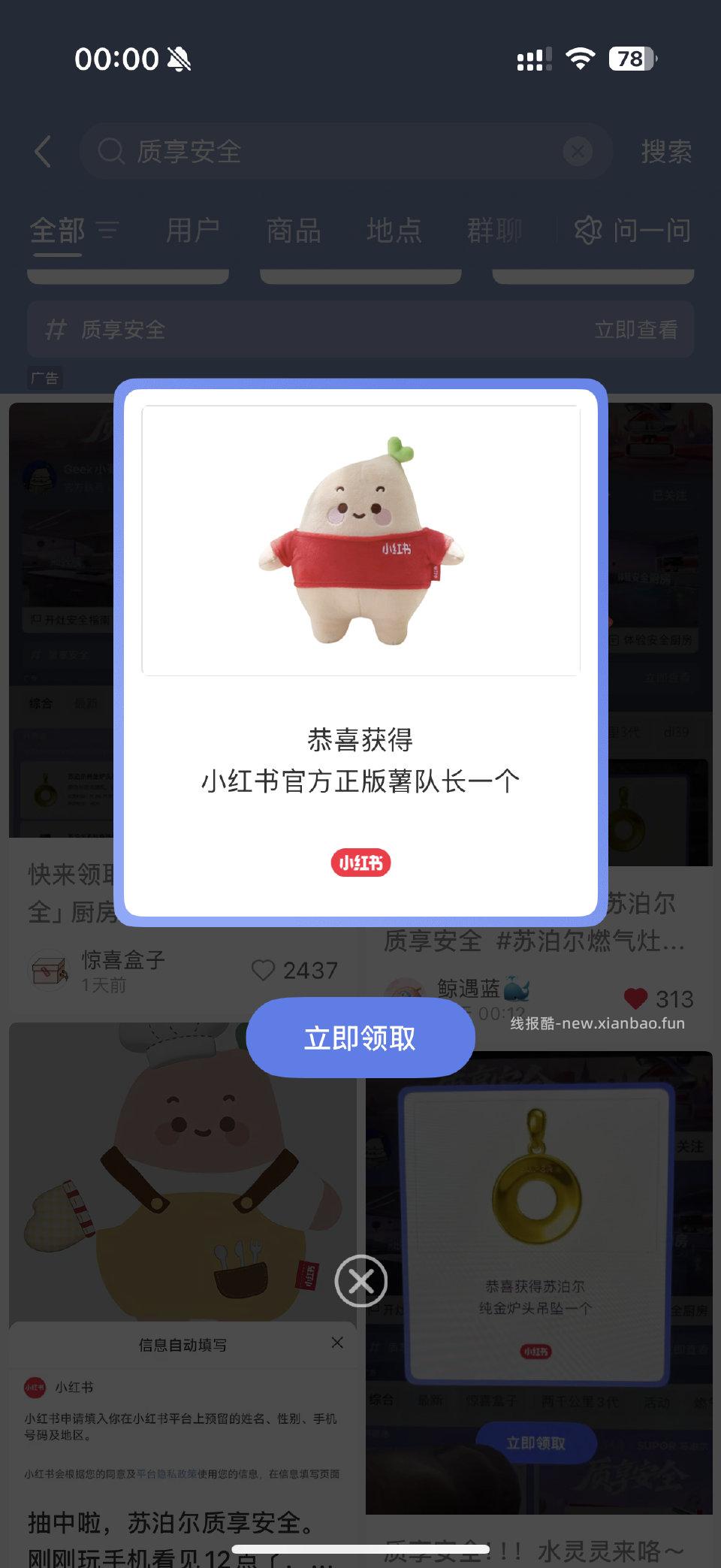Image resolution: width=721 pixels, height=1568 pixels.
Task: Open the sort filter beside the 全部 tab
Action: click(107, 231)
